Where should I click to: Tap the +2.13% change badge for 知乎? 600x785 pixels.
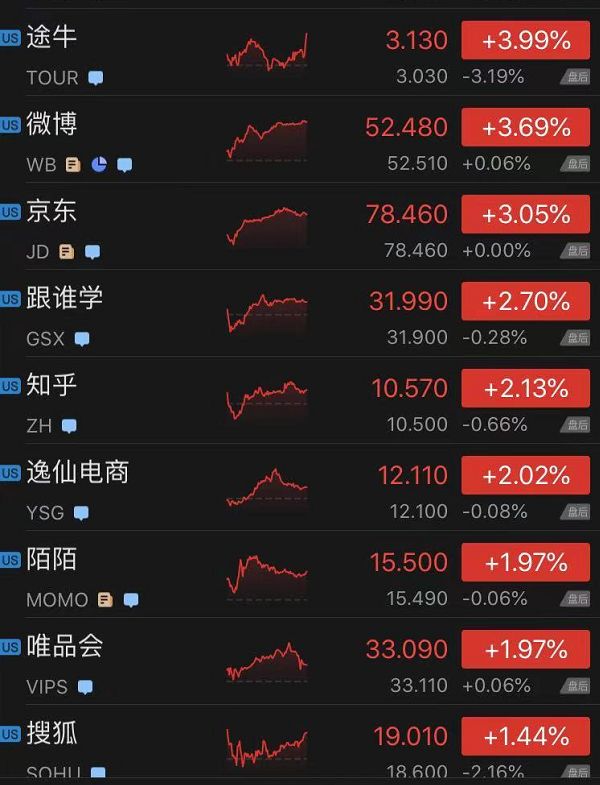525,388
